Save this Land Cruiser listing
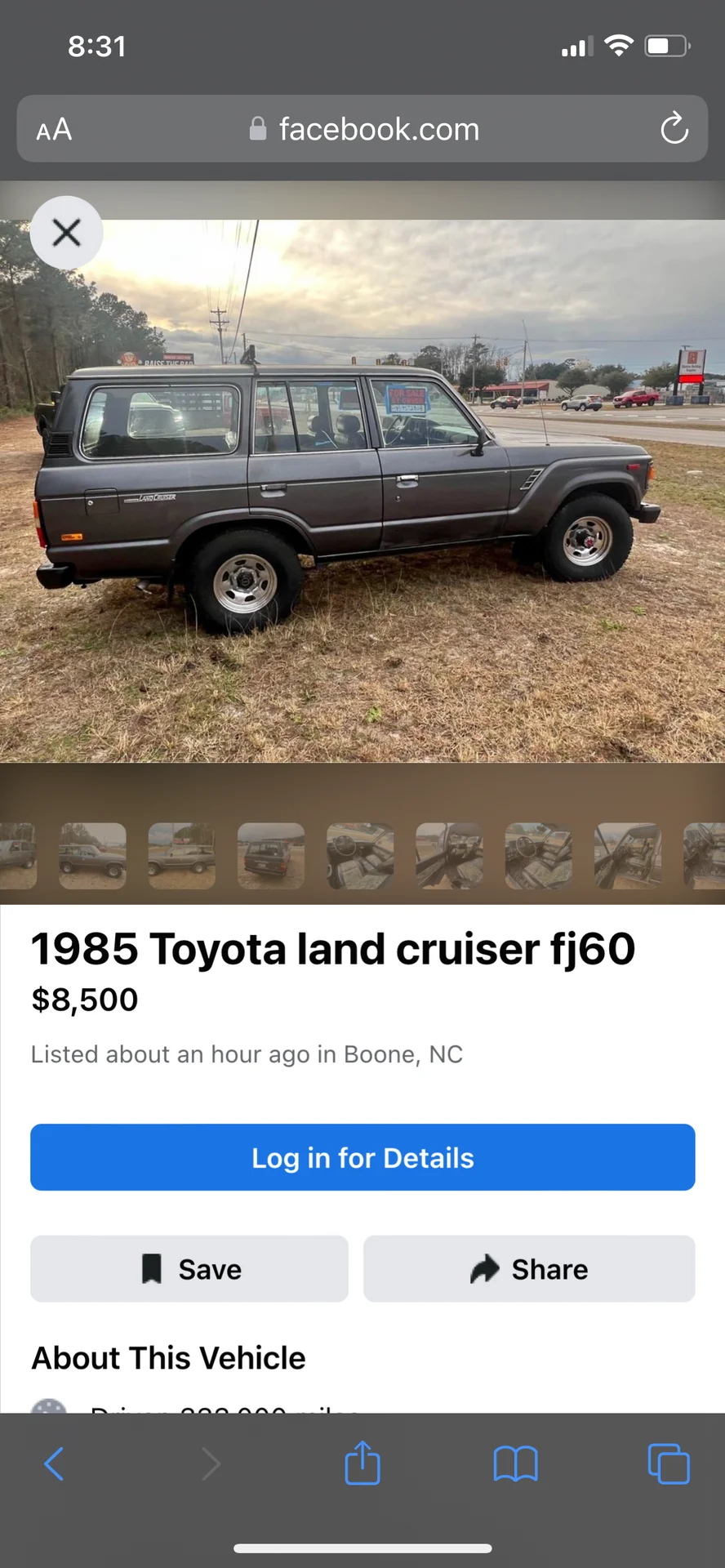The width and height of the screenshot is (725, 1568). tap(189, 1268)
